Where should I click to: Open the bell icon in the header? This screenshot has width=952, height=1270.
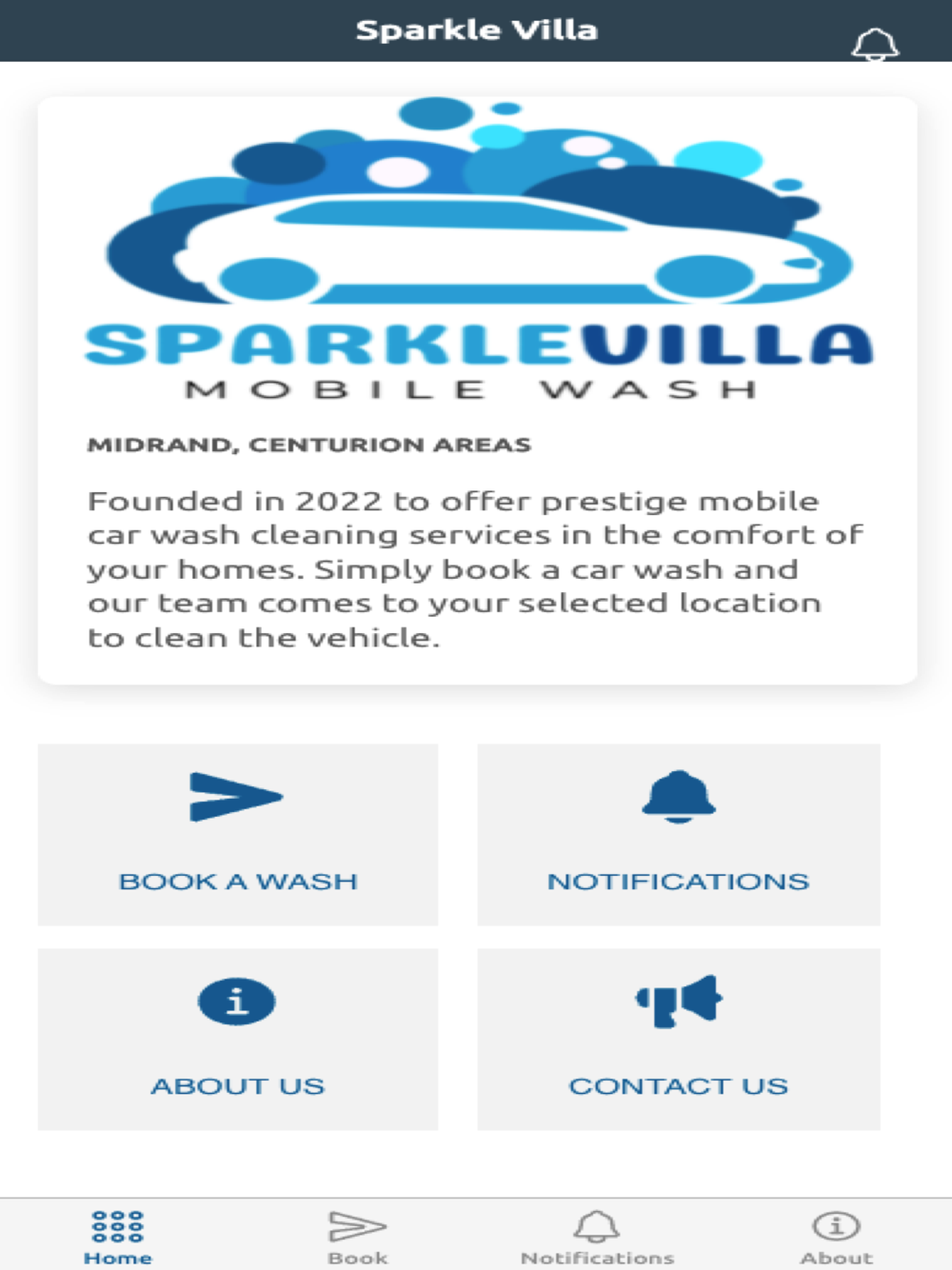(874, 44)
